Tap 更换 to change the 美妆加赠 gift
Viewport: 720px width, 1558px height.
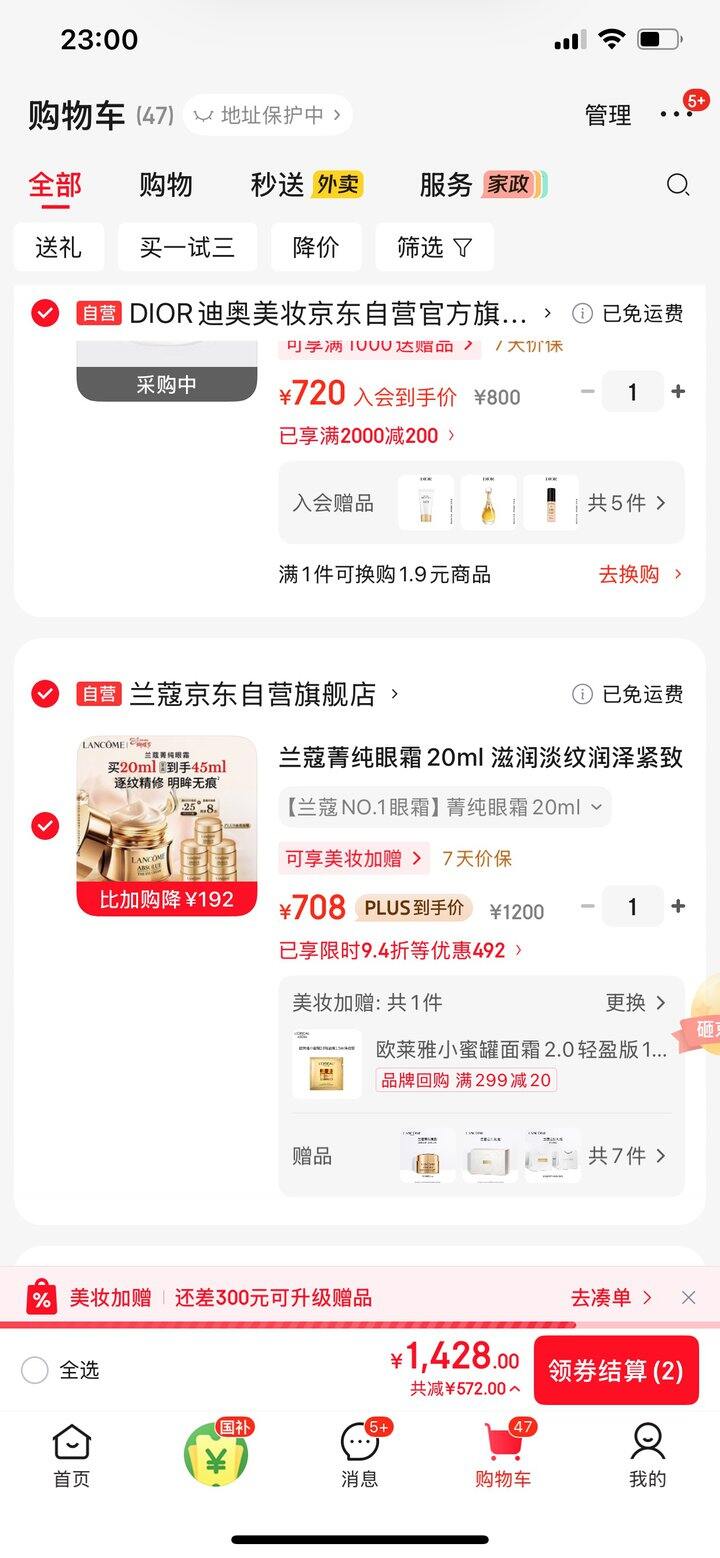635,1002
